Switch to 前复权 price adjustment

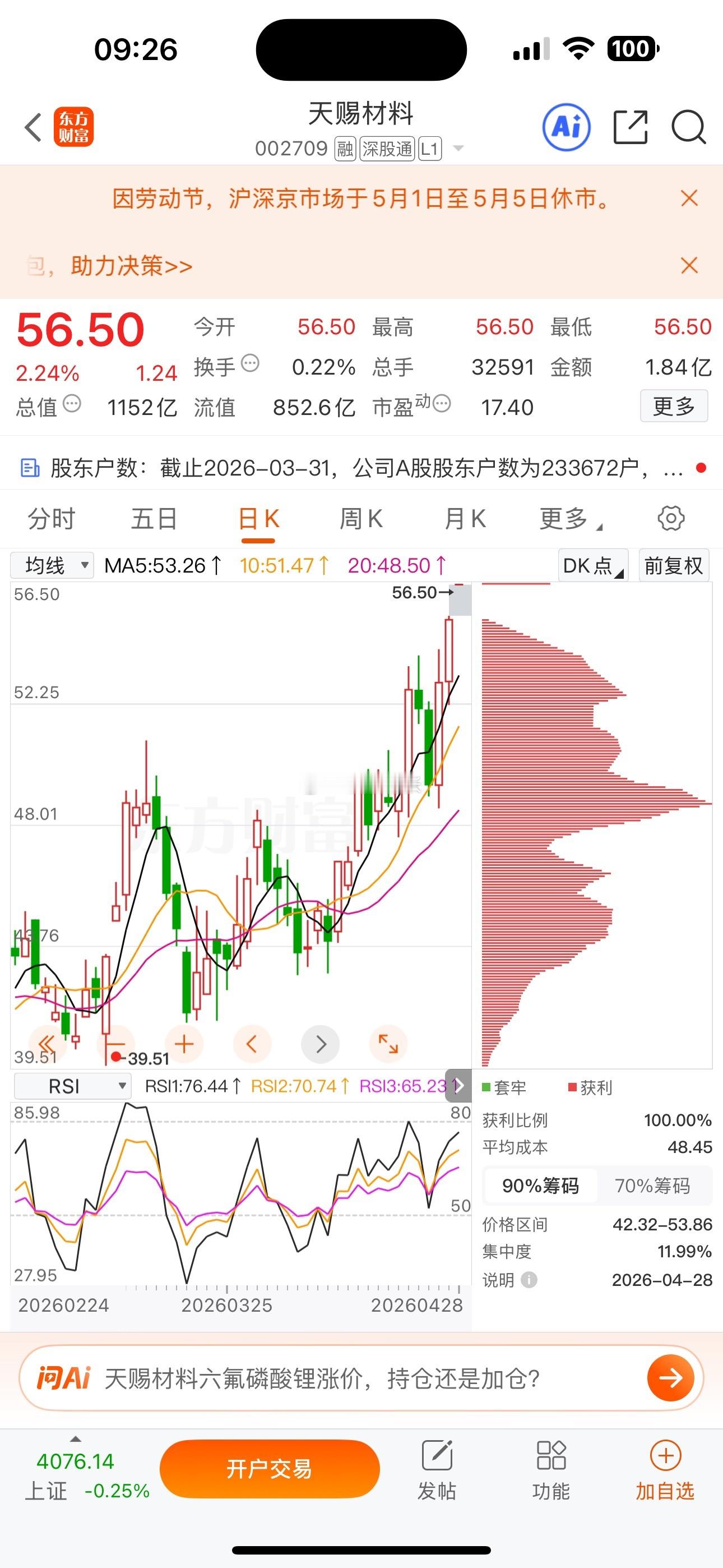674,565
